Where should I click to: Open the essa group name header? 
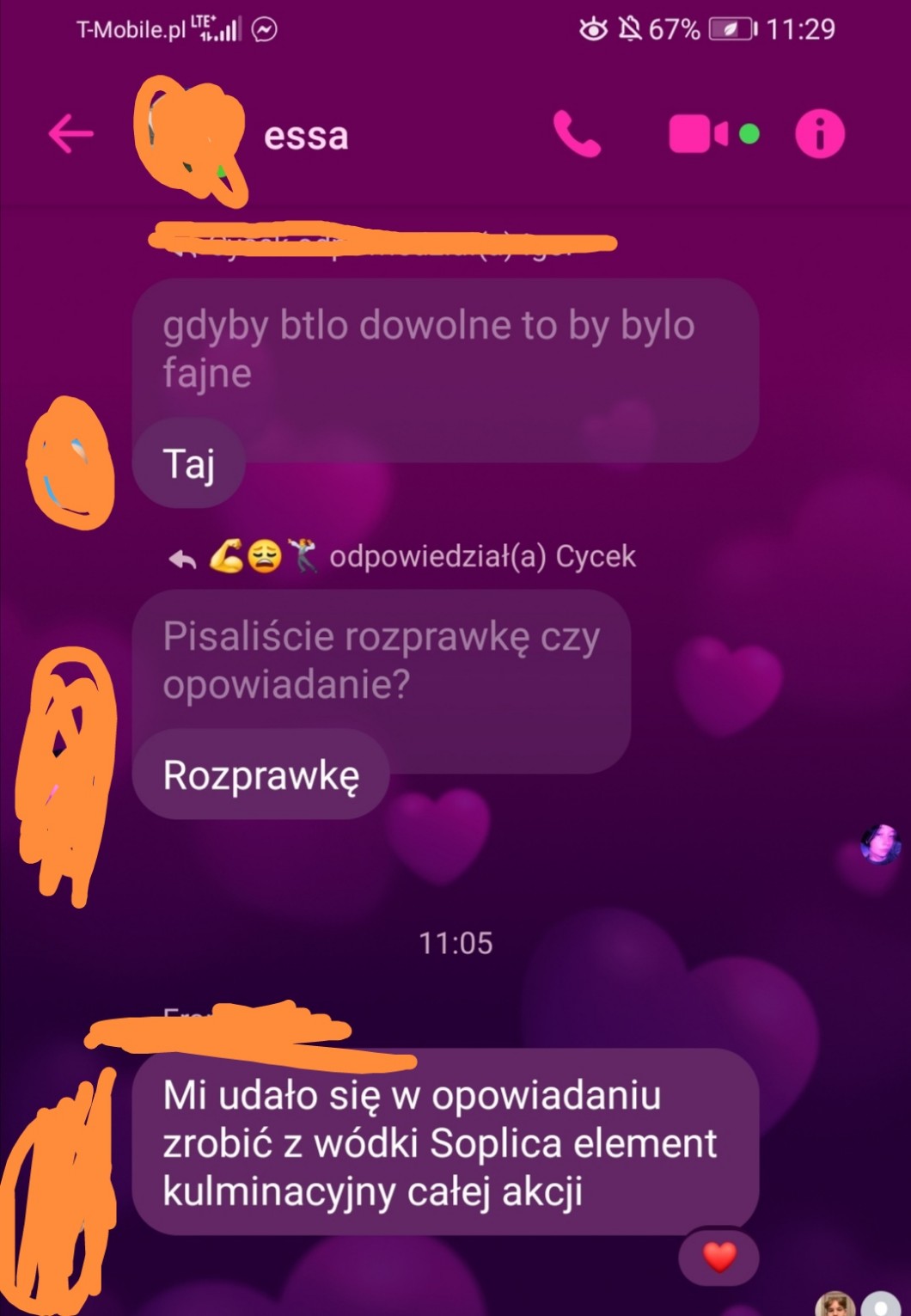(306, 136)
